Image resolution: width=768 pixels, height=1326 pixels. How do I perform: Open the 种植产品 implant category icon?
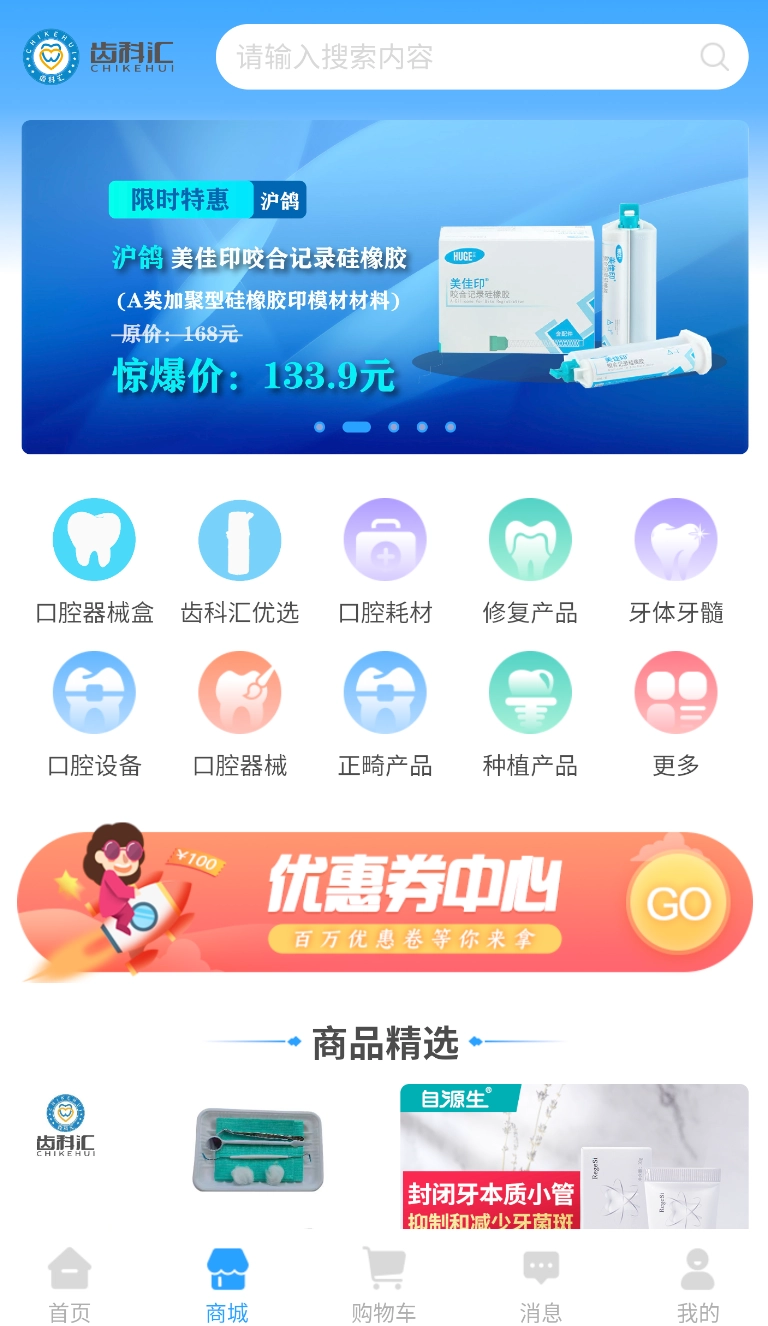pyautogui.click(x=530, y=692)
